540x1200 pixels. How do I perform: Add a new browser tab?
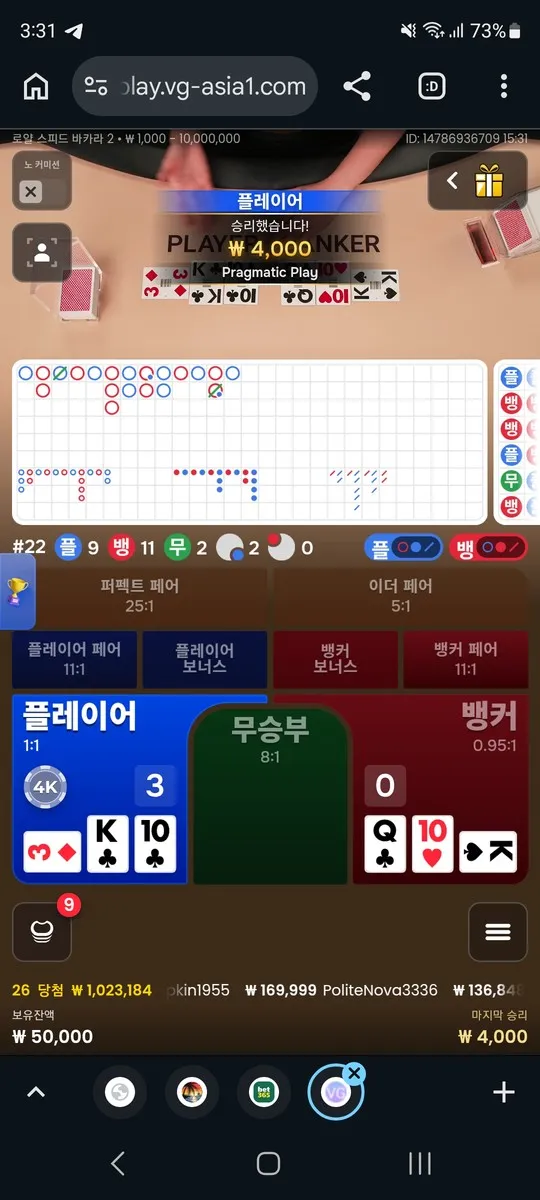tap(504, 1092)
